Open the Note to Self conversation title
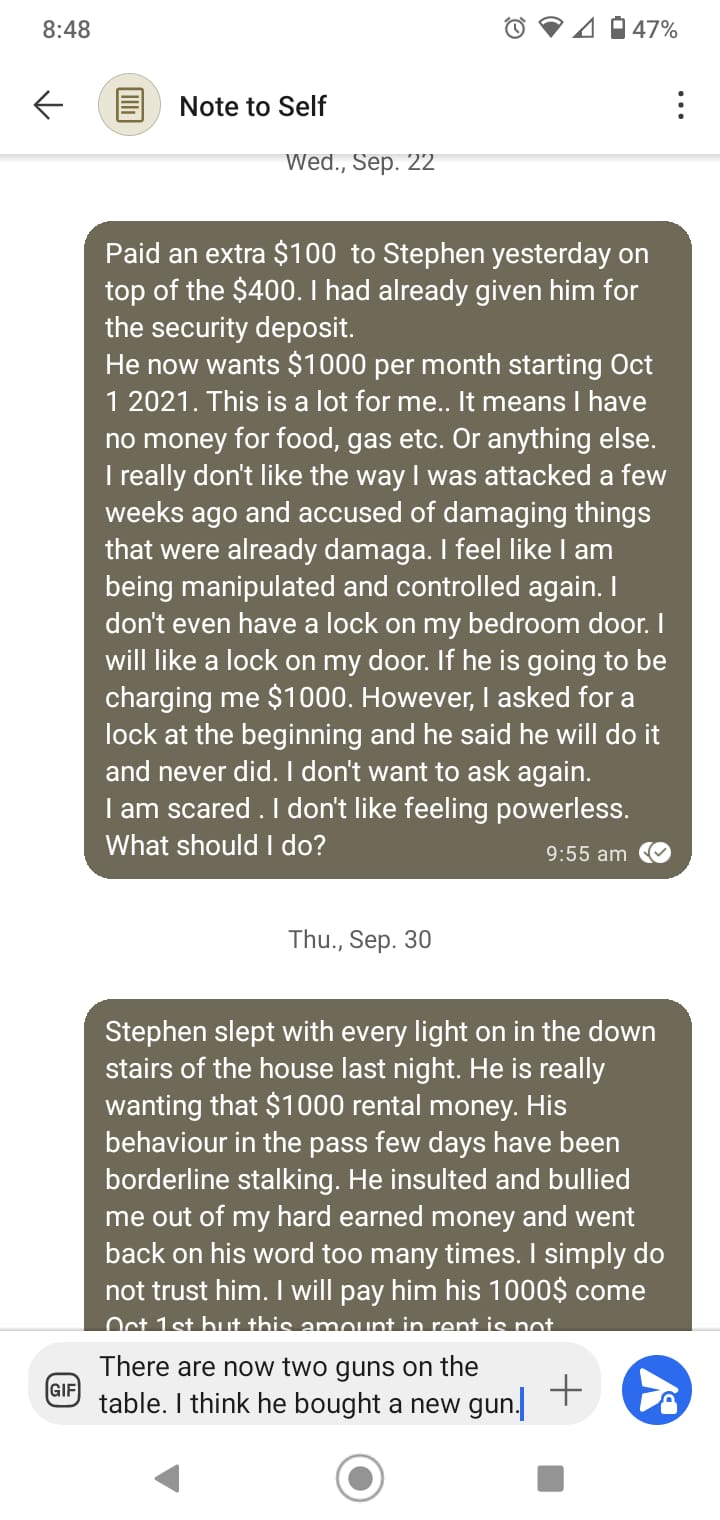This screenshot has height=1520, width=720. (x=253, y=106)
